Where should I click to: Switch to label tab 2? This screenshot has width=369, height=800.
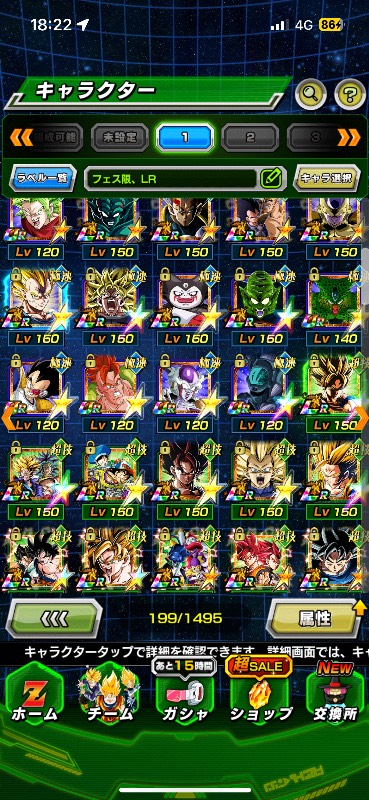click(x=250, y=137)
